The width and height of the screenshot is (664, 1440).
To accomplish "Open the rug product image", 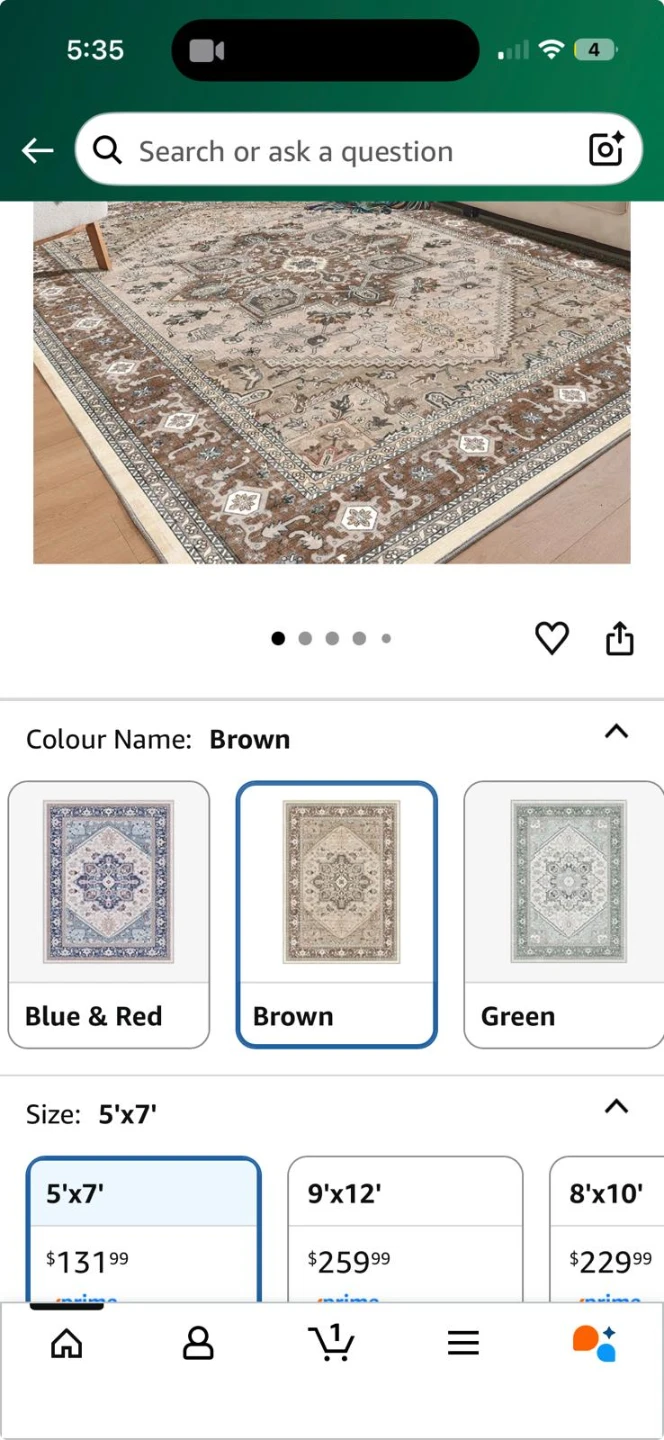I will pyautogui.click(x=332, y=382).
